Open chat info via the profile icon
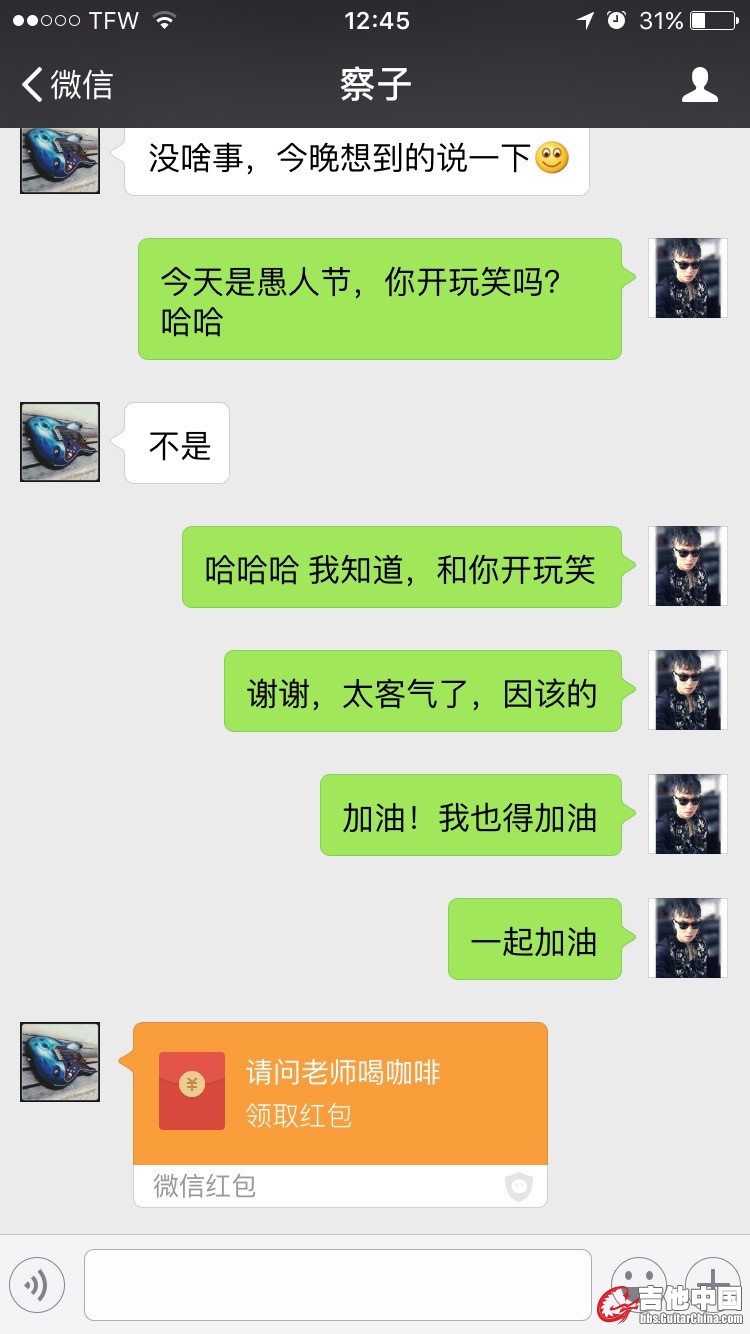Image resolution: width=750 pixels, height=1334 pixels. tap(699, 85)
